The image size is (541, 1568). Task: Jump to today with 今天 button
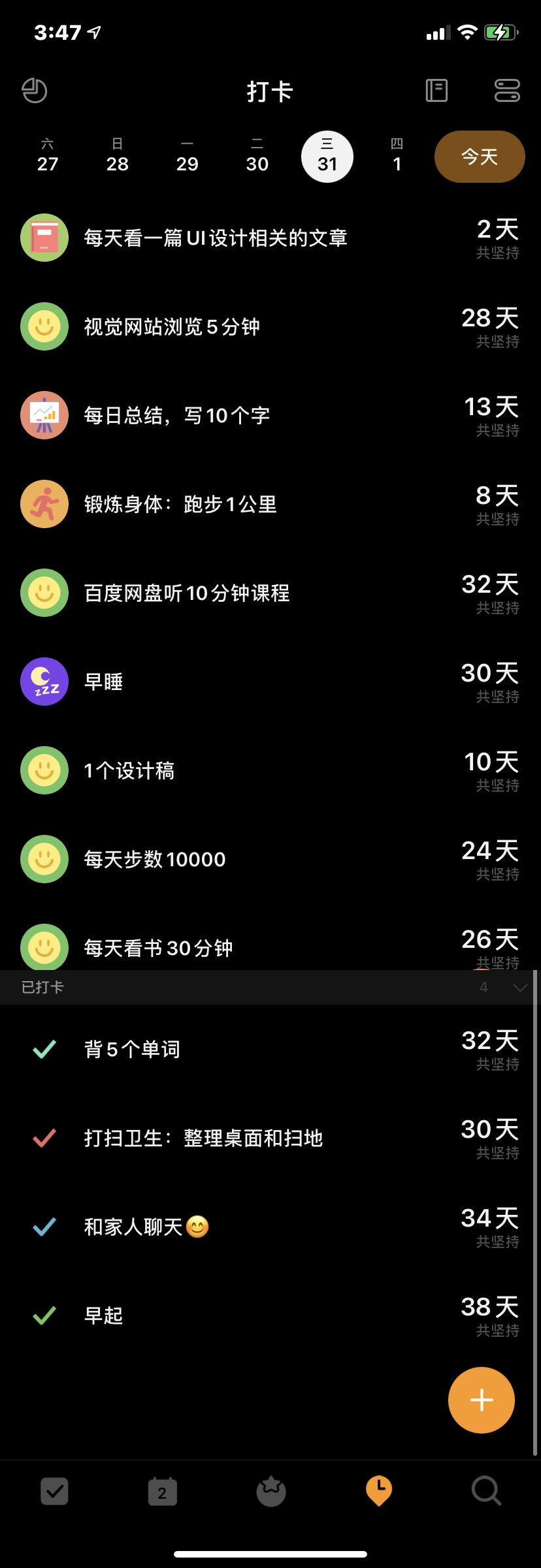tap(480, 157)
